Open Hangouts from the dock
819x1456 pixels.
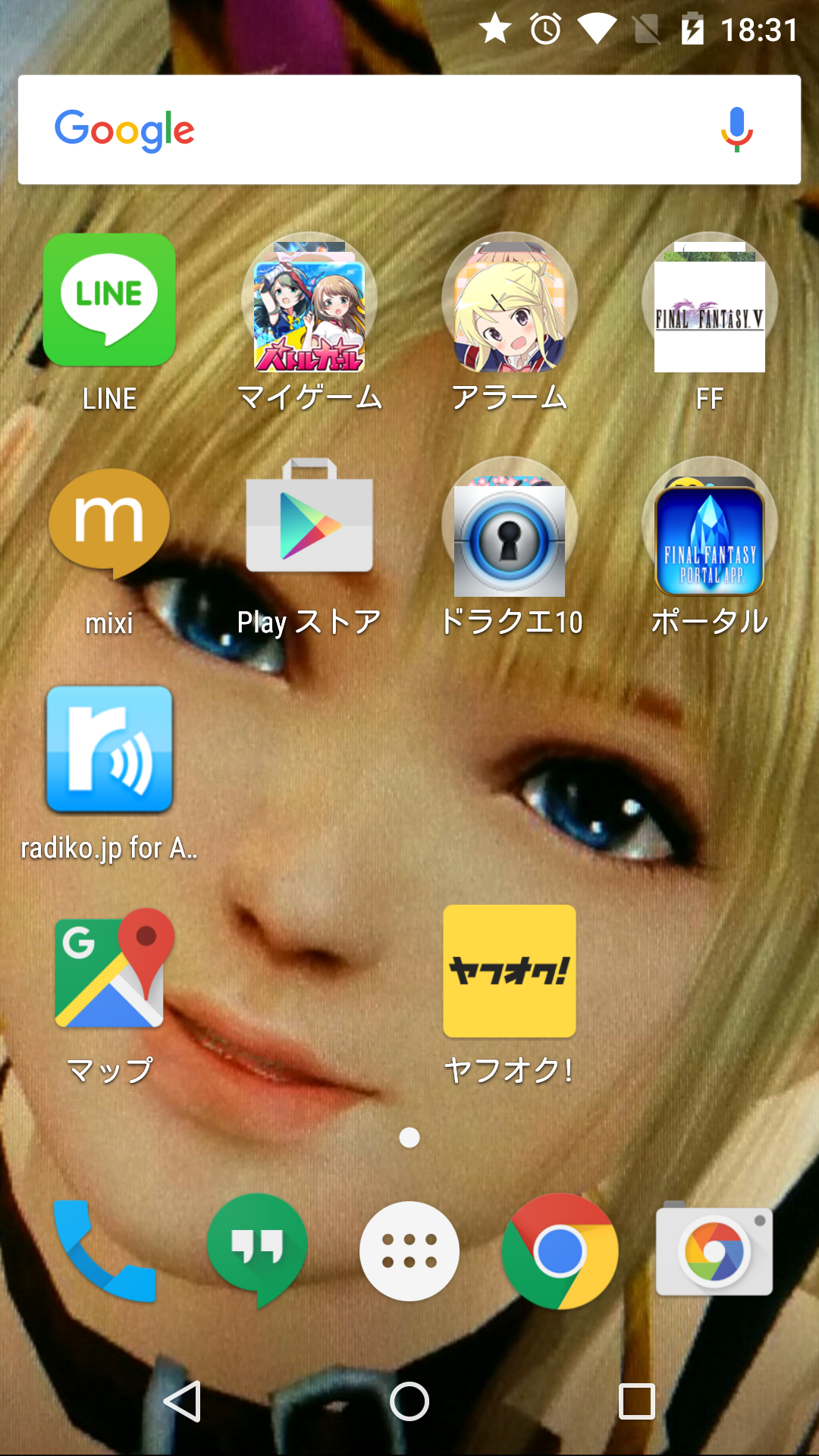point(257,1251)
